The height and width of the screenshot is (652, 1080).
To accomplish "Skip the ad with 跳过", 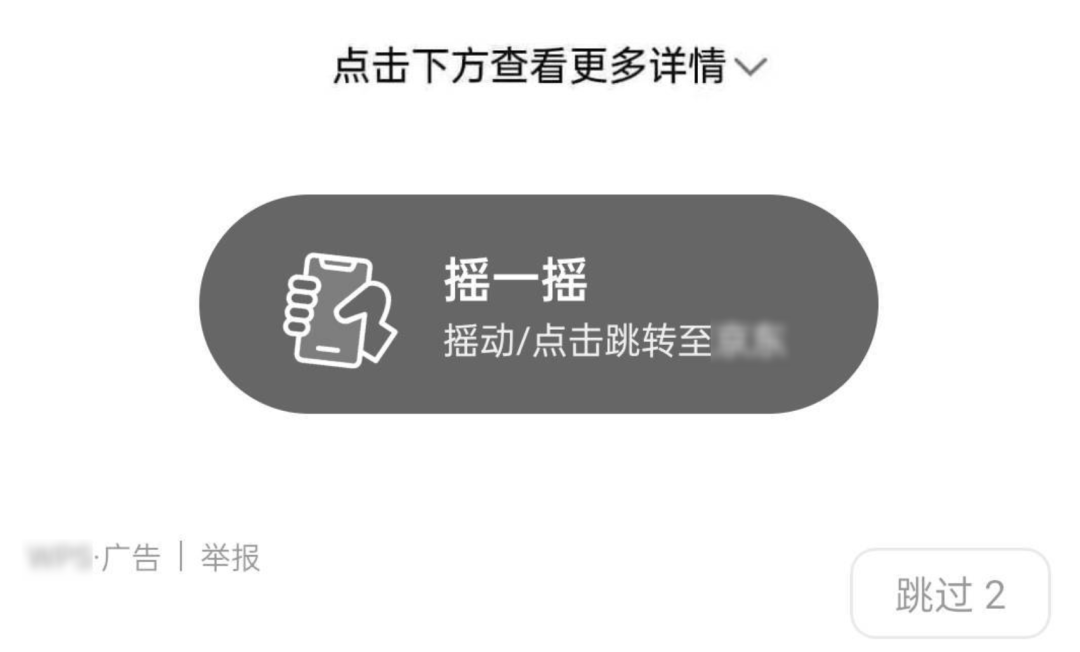I will (x=951, y=593).
